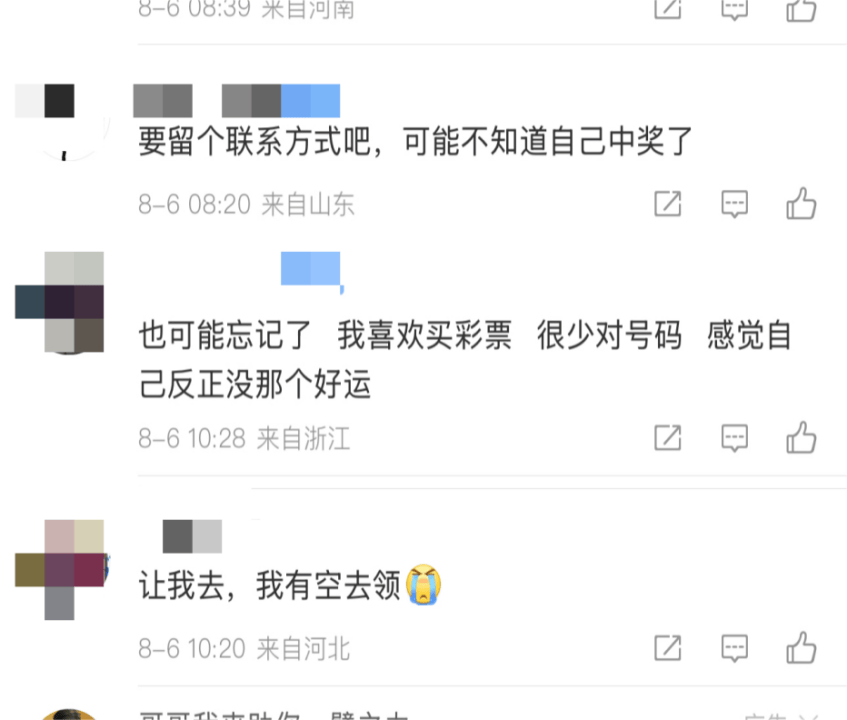Repost the comment from 山东

[x=668, y=204]
